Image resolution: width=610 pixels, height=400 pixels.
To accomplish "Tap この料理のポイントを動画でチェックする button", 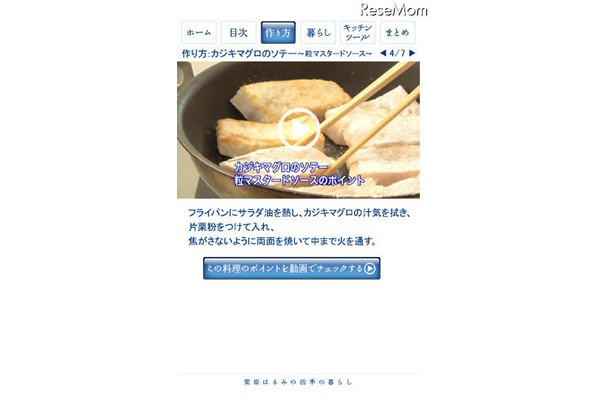I will point(291,268).
